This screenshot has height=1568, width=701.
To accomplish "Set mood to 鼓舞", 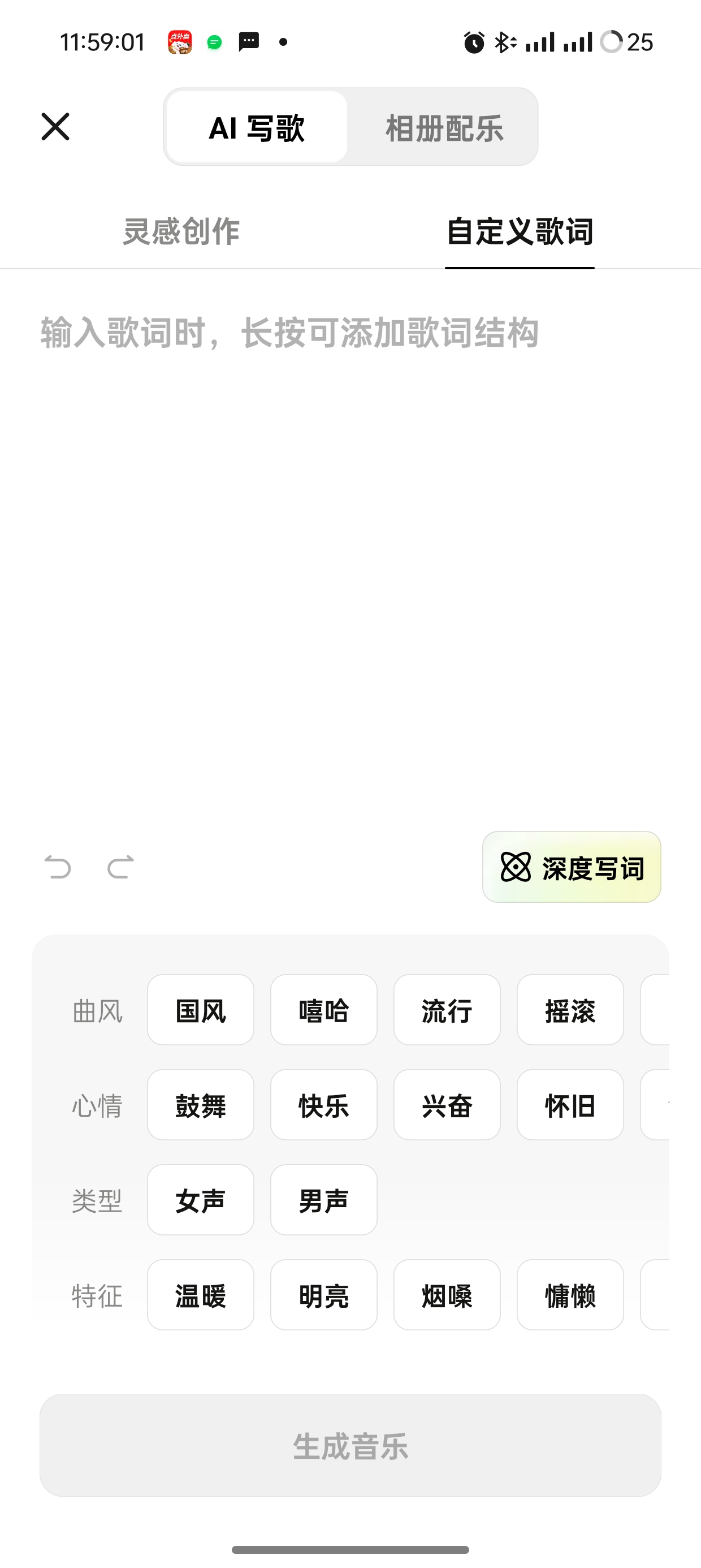I will pyautogui.click(x=201, y=1105).
